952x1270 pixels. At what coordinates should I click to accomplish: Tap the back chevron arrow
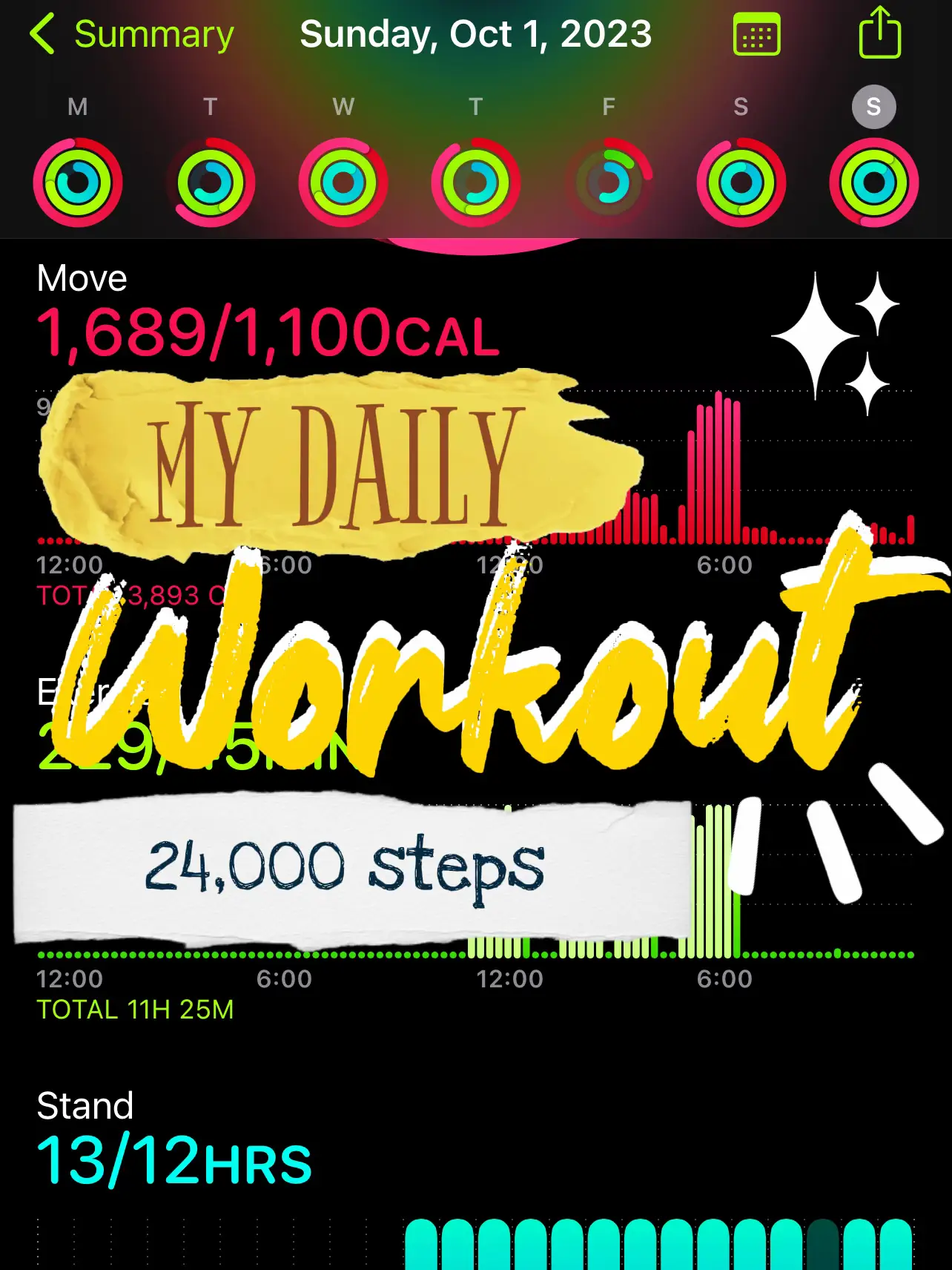click(42, 34)
